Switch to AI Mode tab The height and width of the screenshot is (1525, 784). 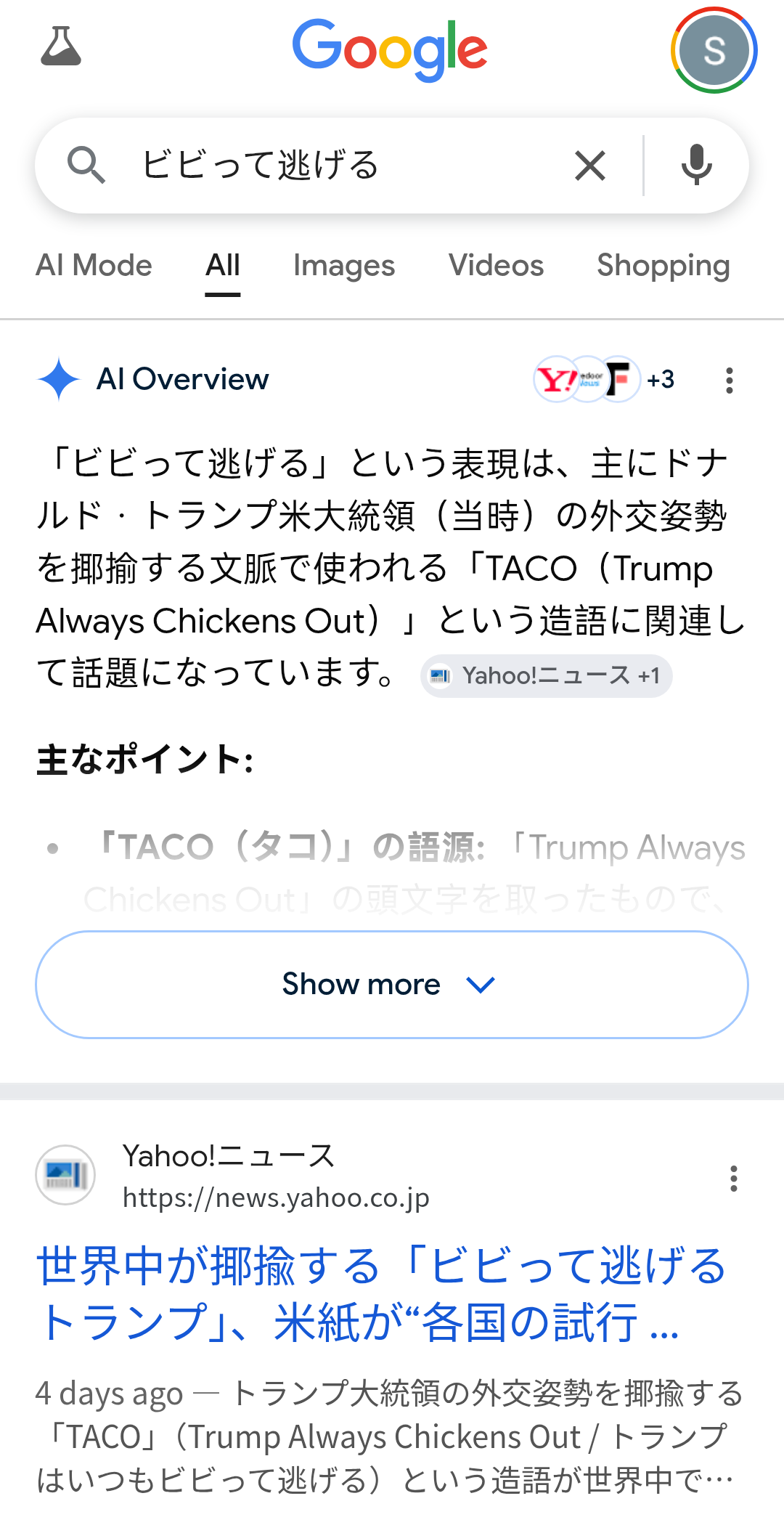coord(94,266)
